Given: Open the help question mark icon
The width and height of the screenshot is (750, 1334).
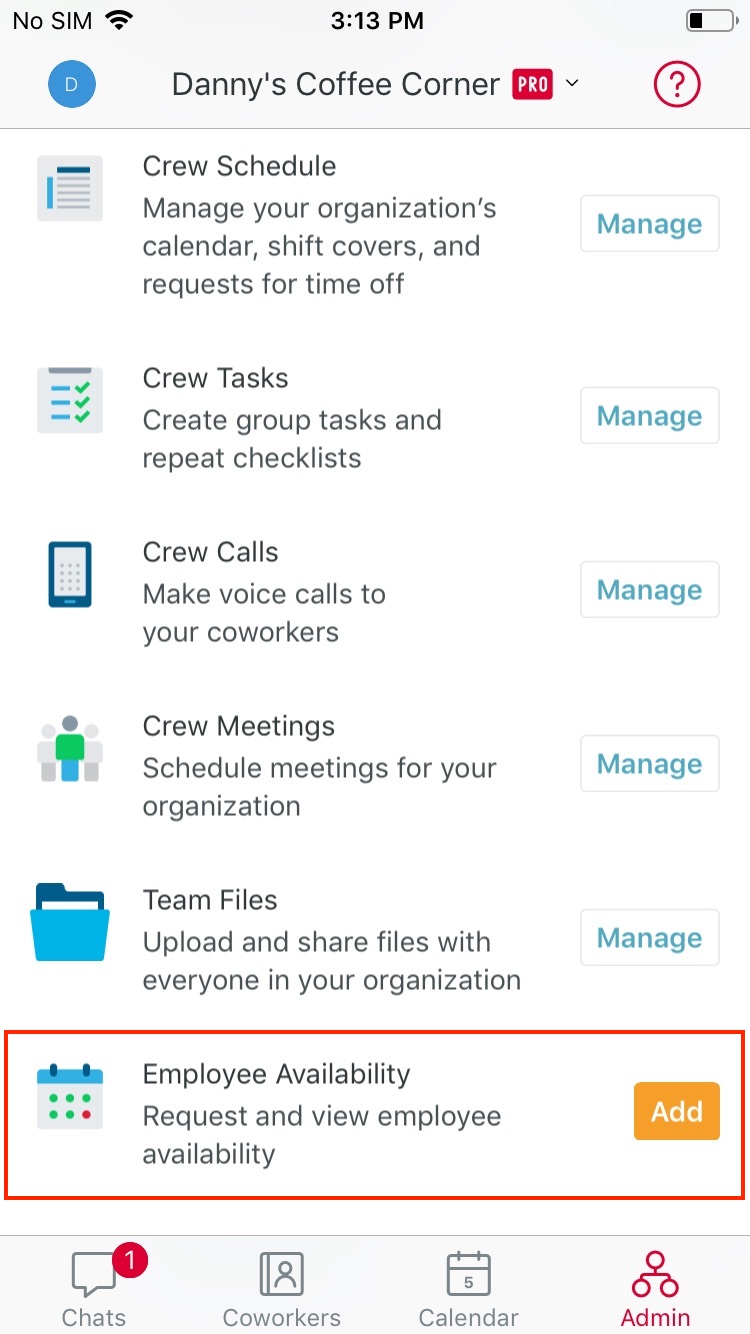Looking at the screenshot, I should (x=677, y=85).
